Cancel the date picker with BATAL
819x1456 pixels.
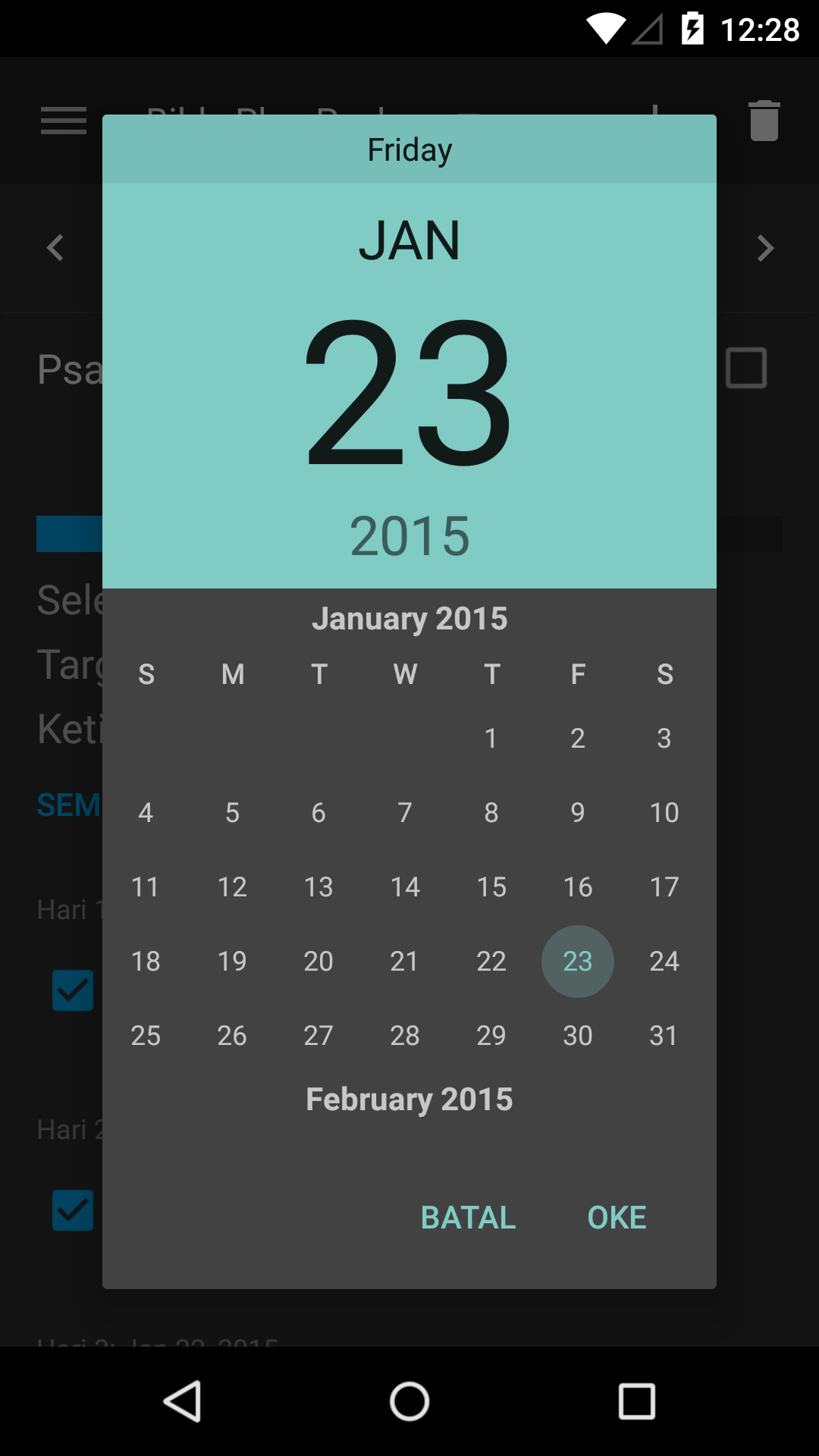468,1218
